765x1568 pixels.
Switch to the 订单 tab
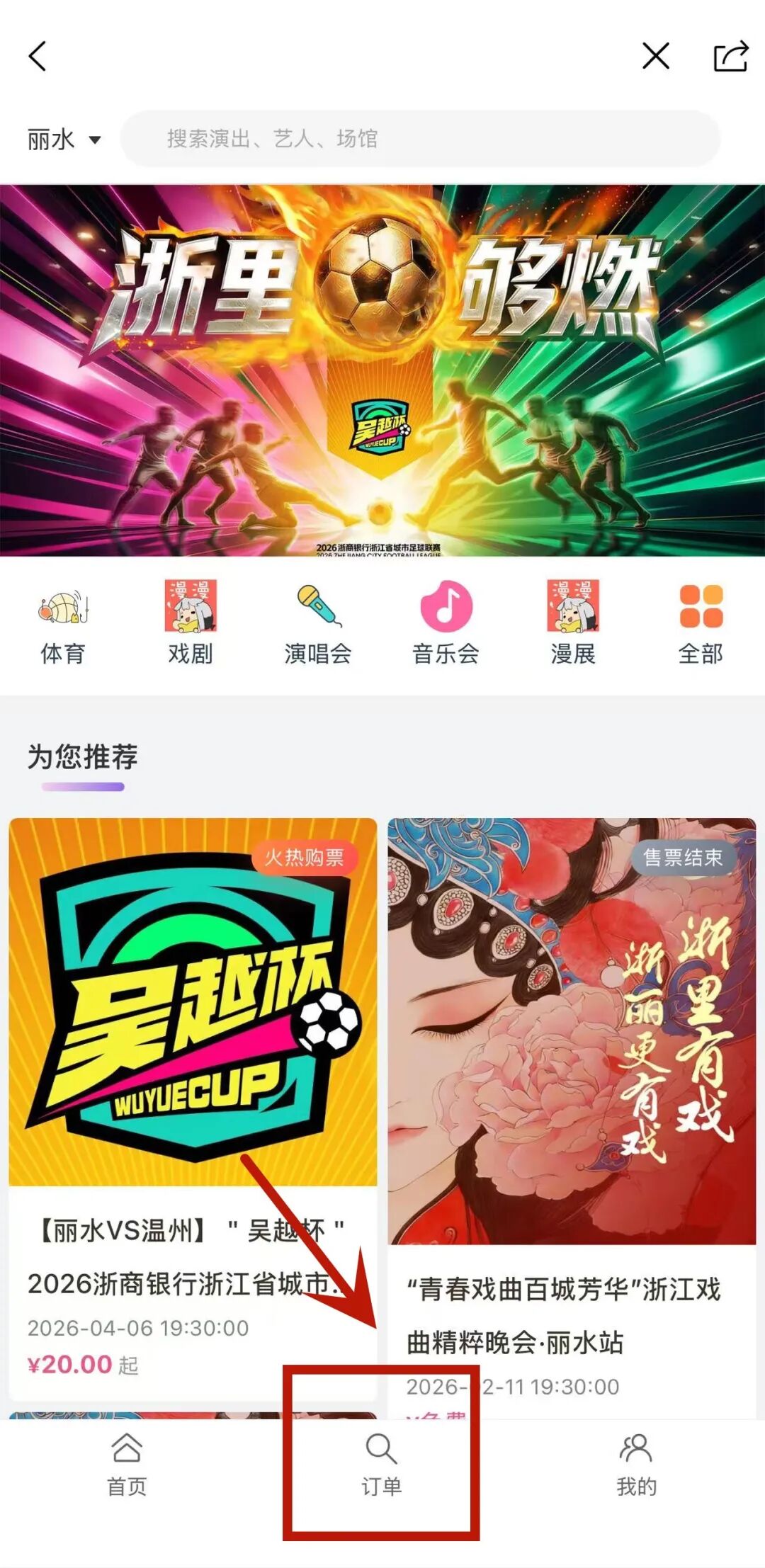click(382, 1465)
